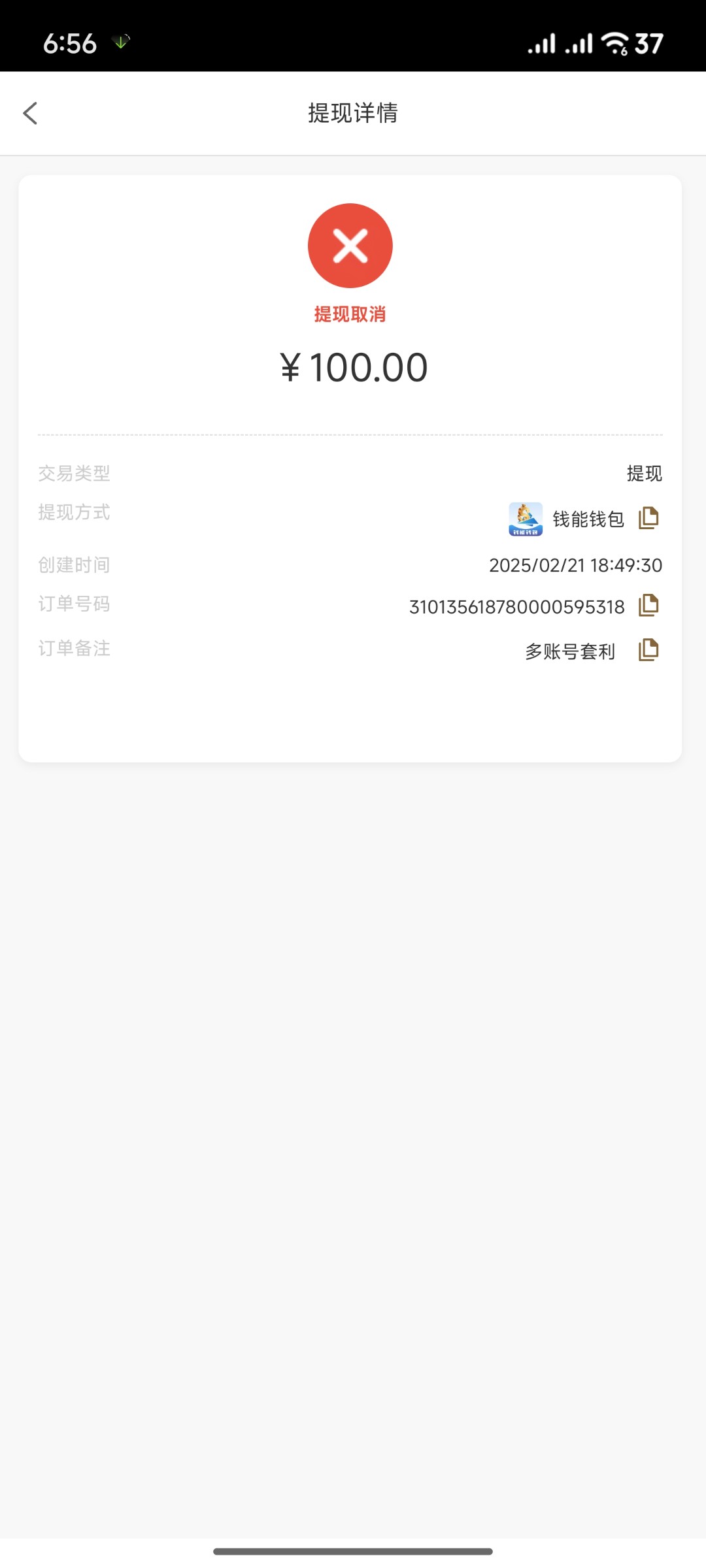Screen dimensions: 706x1568
Task: Go back from the 提现详情 page
Action: [x=30, y=113]
